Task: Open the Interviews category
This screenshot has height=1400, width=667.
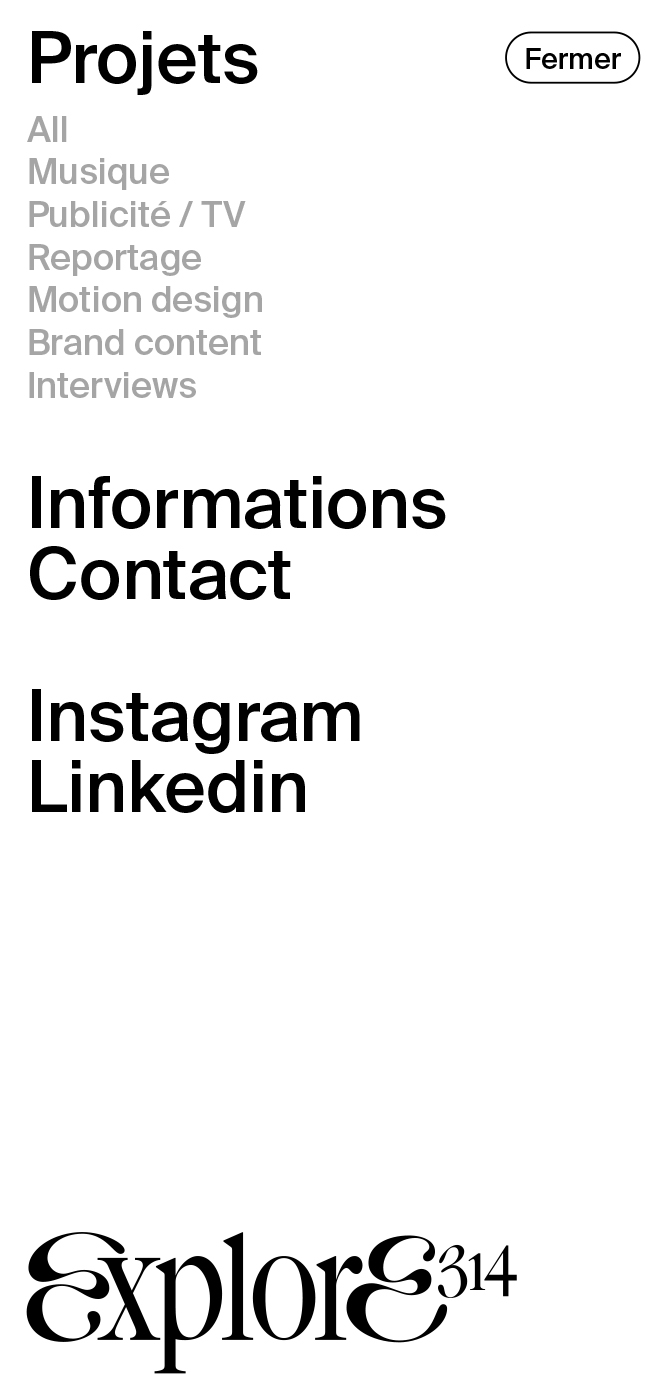Action: [112, 386]
